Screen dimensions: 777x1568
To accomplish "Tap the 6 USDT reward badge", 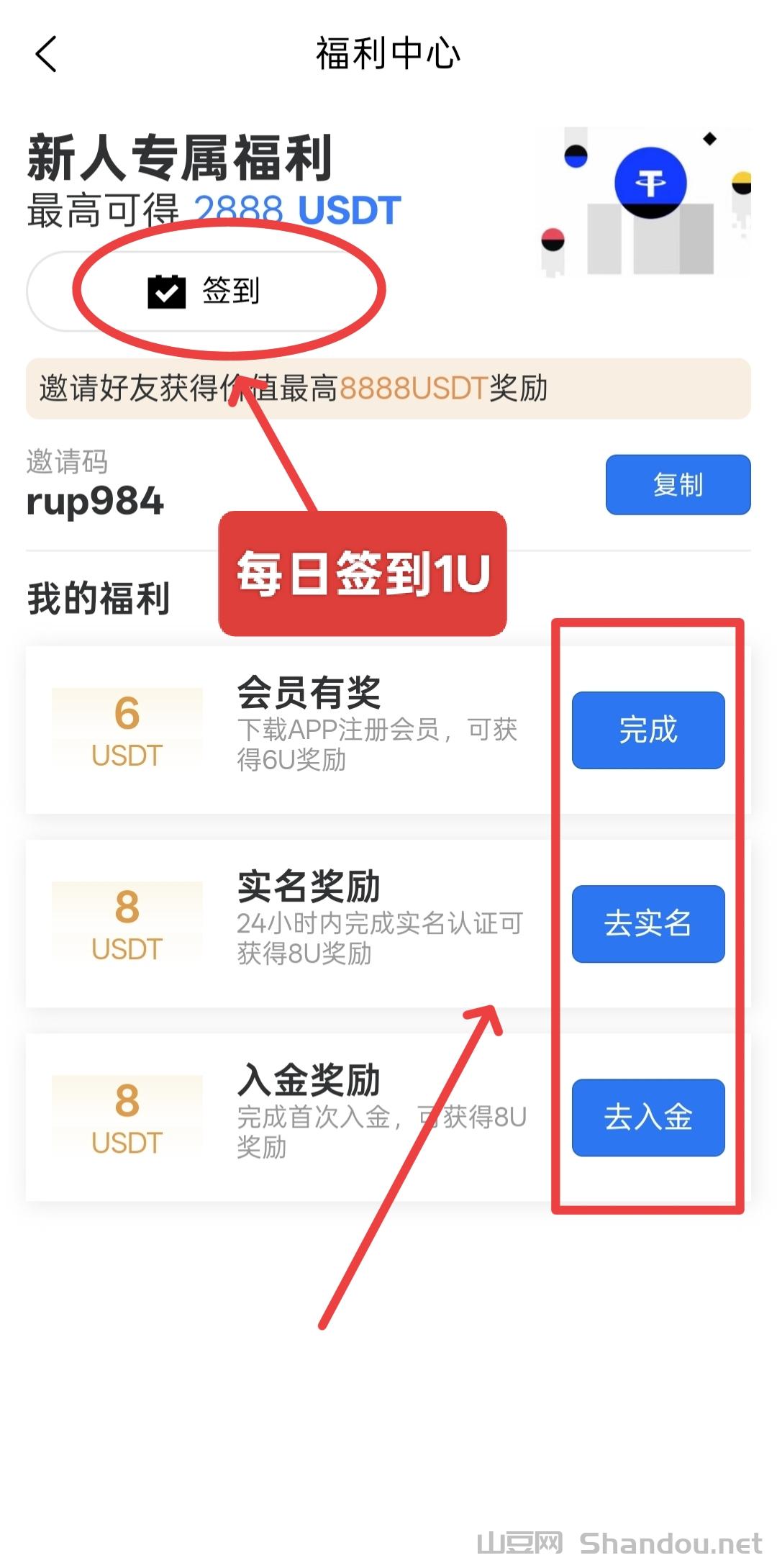I will pos(127,728).
